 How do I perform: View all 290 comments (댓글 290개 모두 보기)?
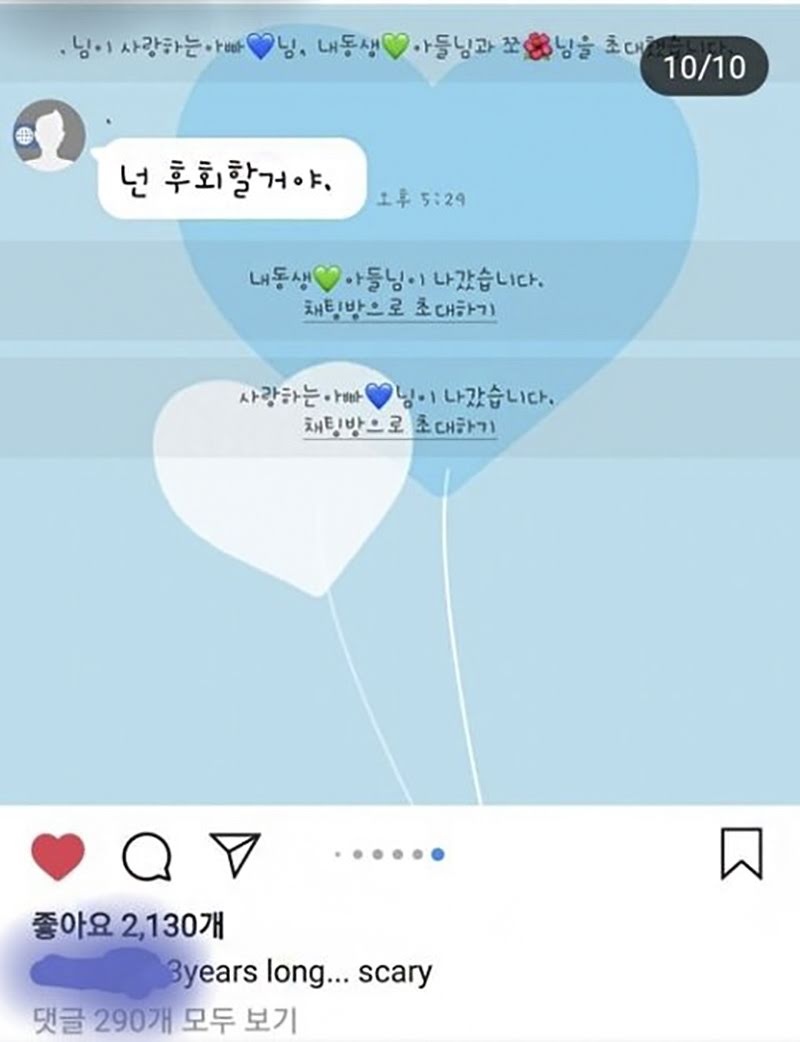[x=165, y=1020]
